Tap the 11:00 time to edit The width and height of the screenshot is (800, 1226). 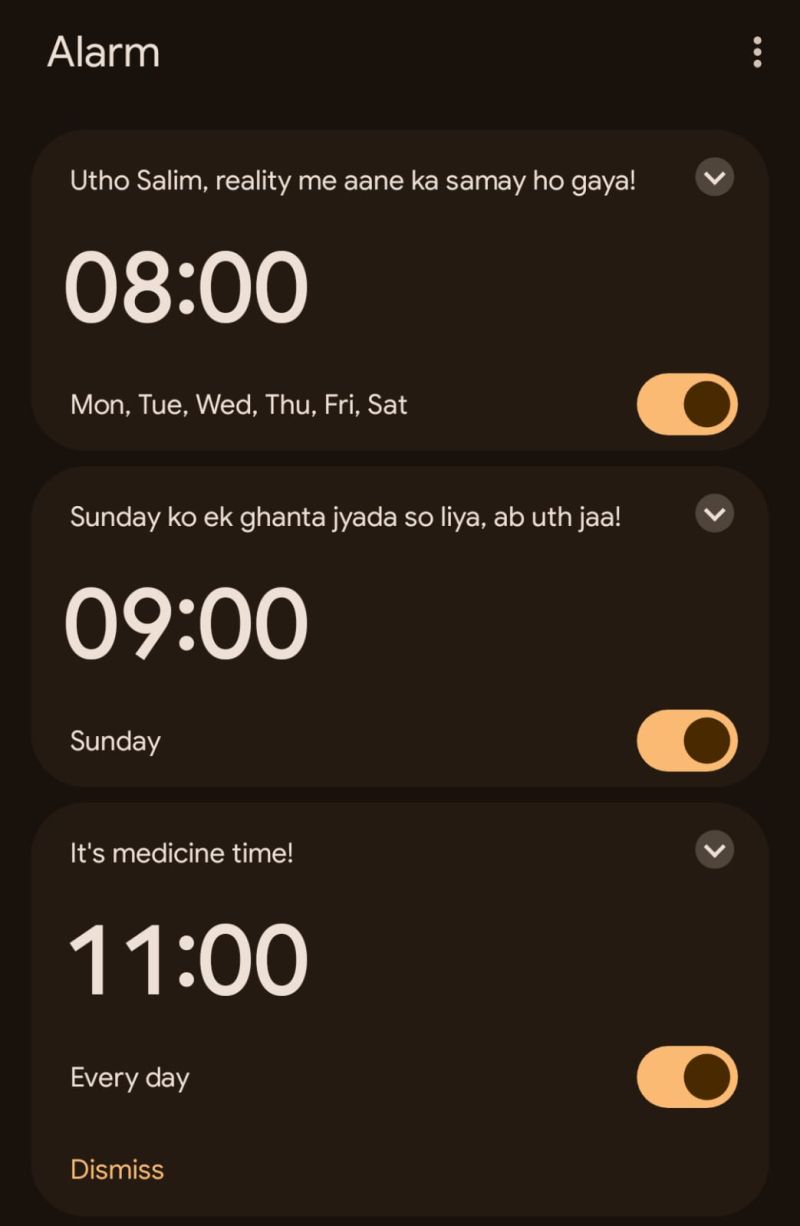click(x=187, y=960)
